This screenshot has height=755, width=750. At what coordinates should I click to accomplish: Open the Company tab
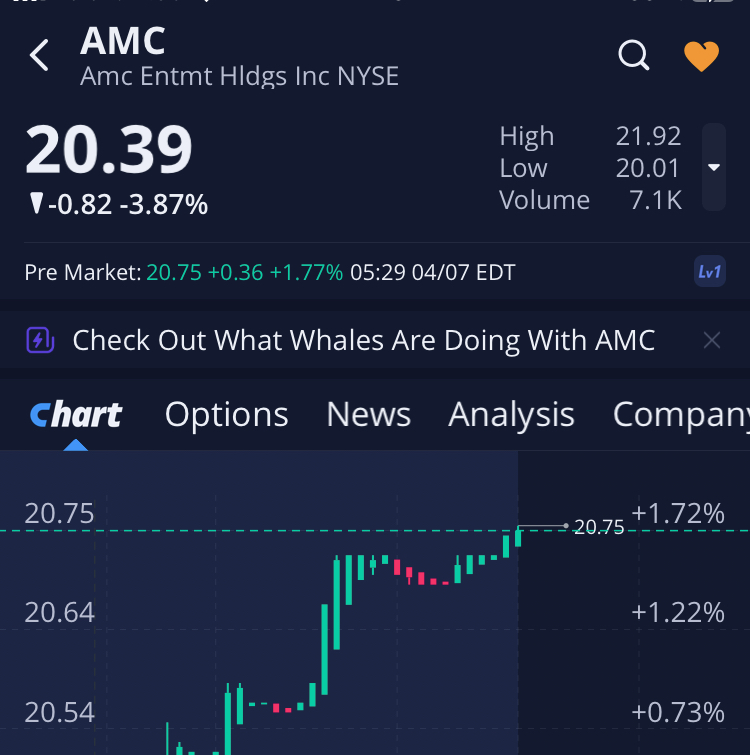click(x=680, y=414)
